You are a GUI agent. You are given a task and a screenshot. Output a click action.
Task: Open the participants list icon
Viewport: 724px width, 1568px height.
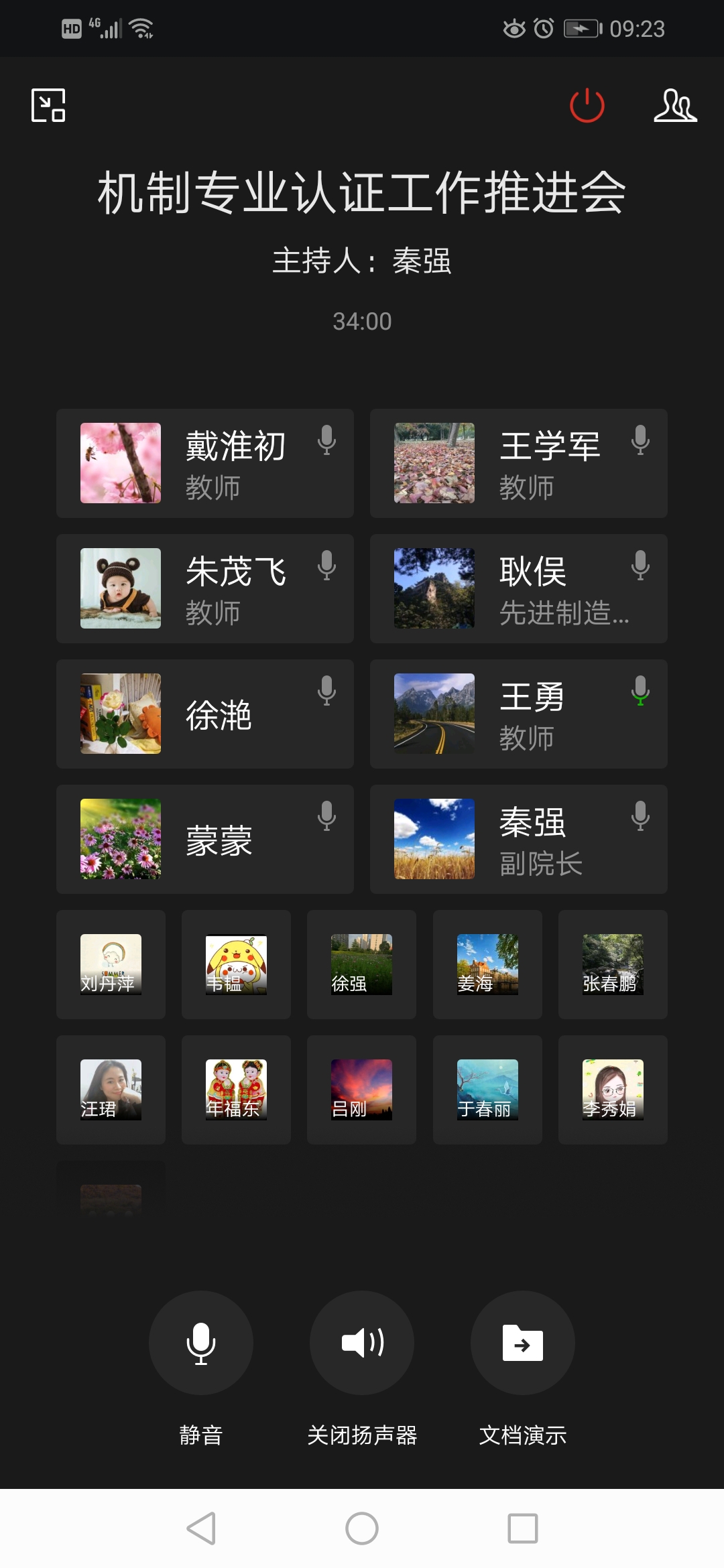click(675, 105)
